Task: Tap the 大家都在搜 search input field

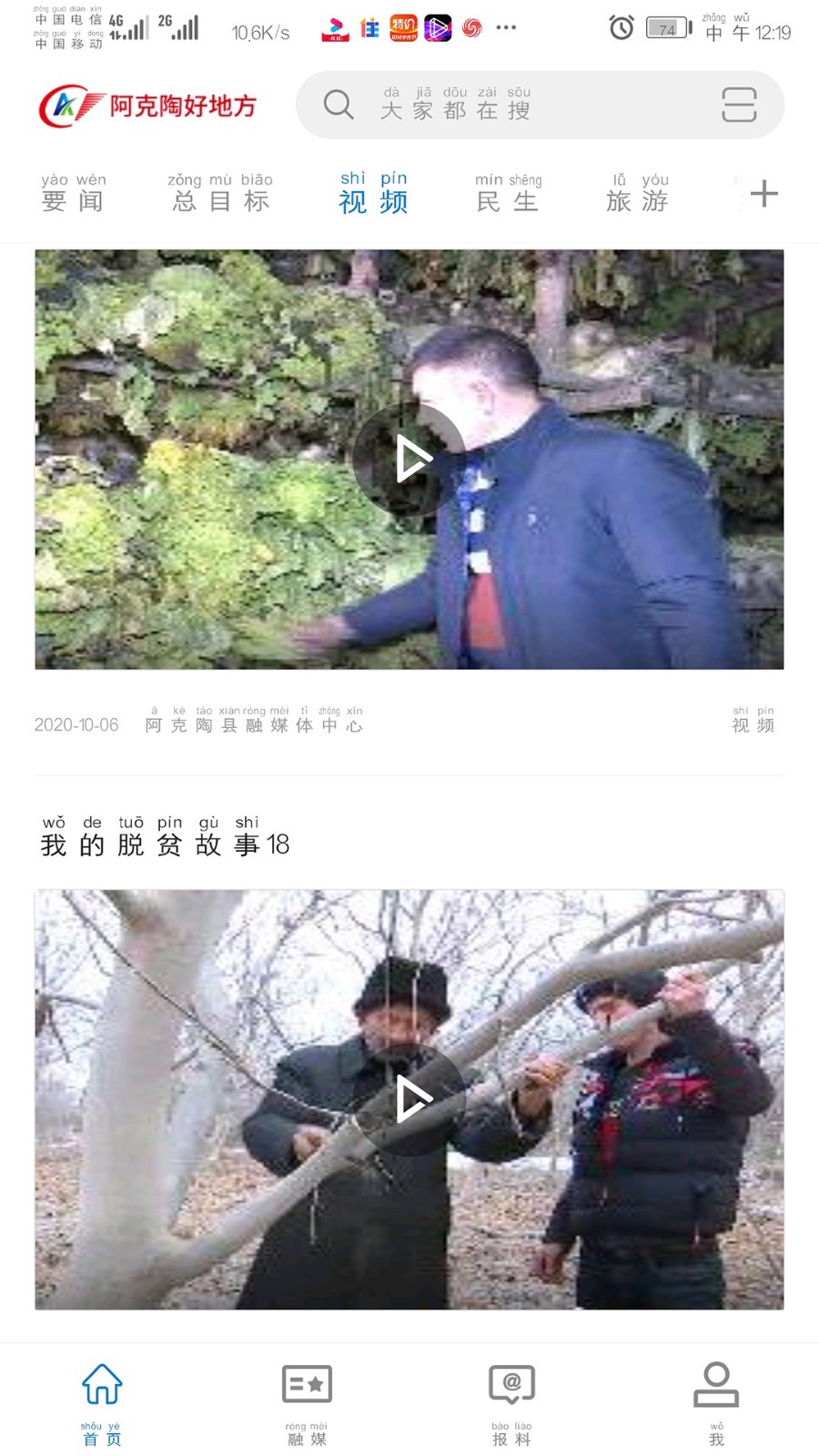Action: pyautogui.click(x=455, y=107)
